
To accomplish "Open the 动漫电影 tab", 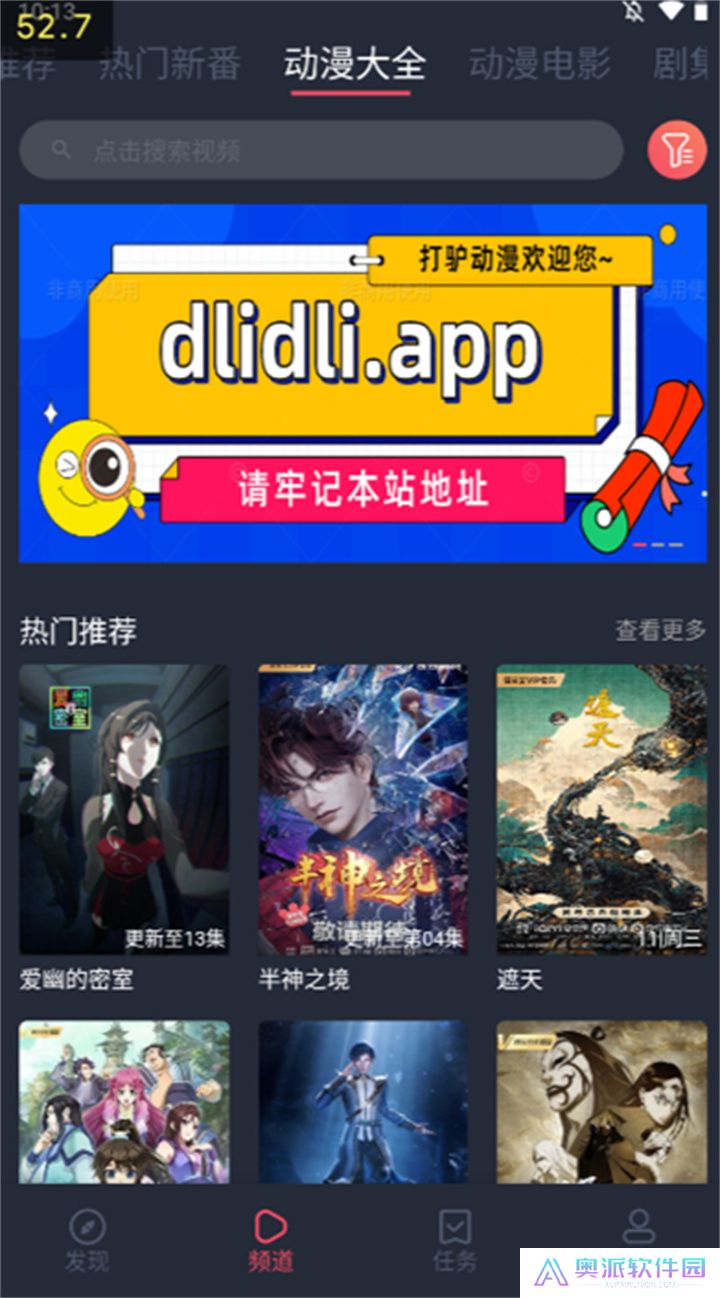I will coord(538,60).
